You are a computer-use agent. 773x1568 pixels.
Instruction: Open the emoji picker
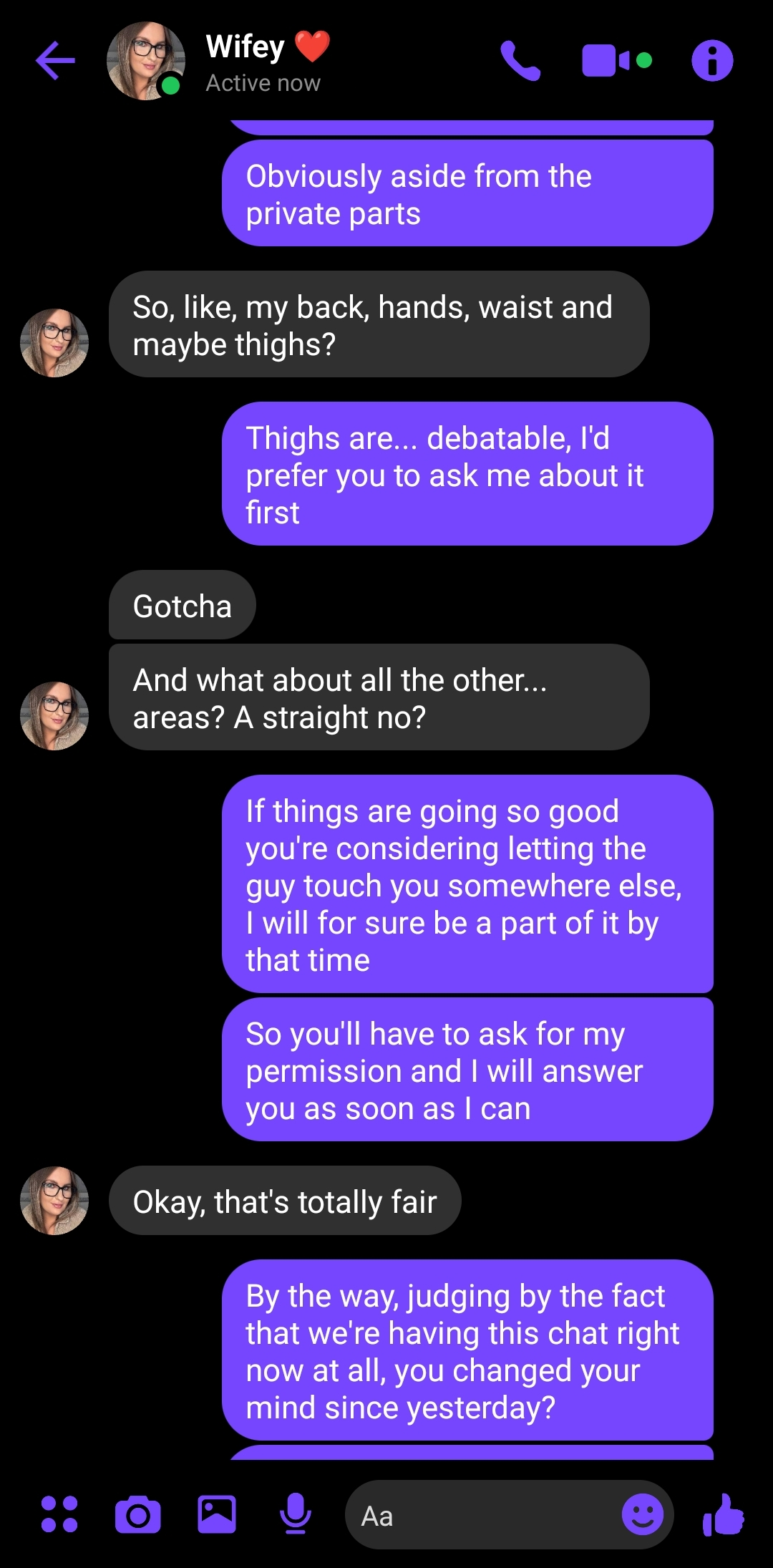click(x=643, y=1514)
